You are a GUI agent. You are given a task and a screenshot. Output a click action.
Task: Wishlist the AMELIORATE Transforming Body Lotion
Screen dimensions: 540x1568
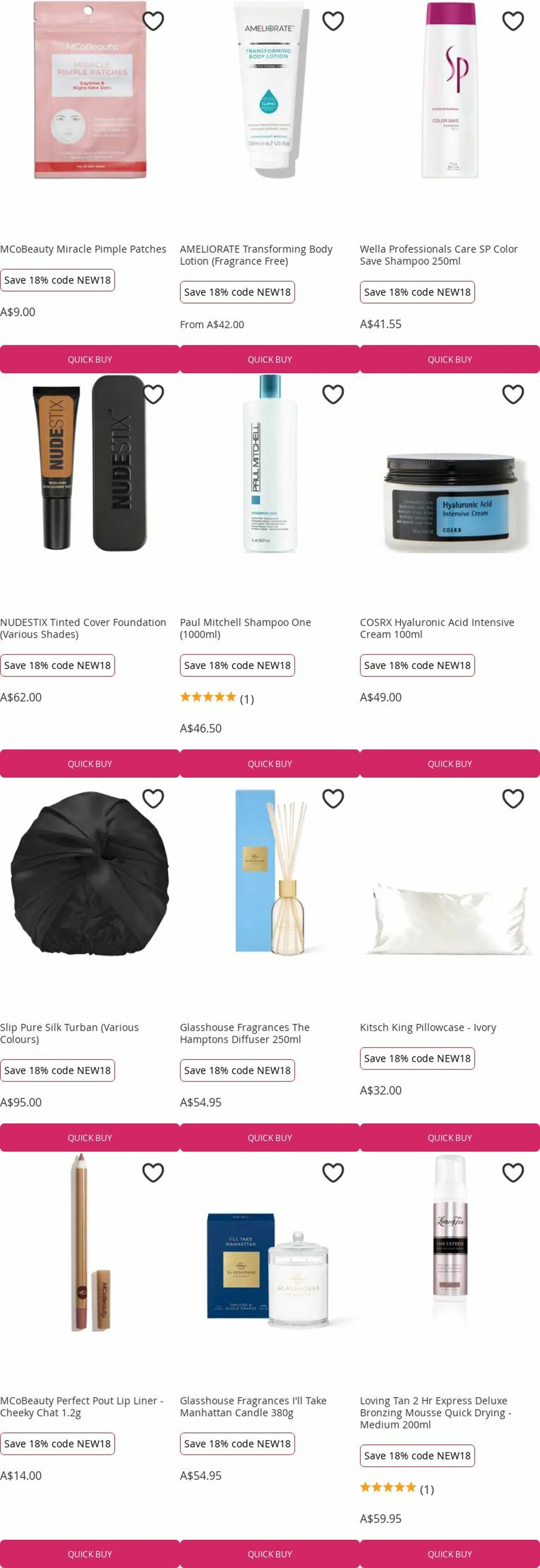pos(333,21)
